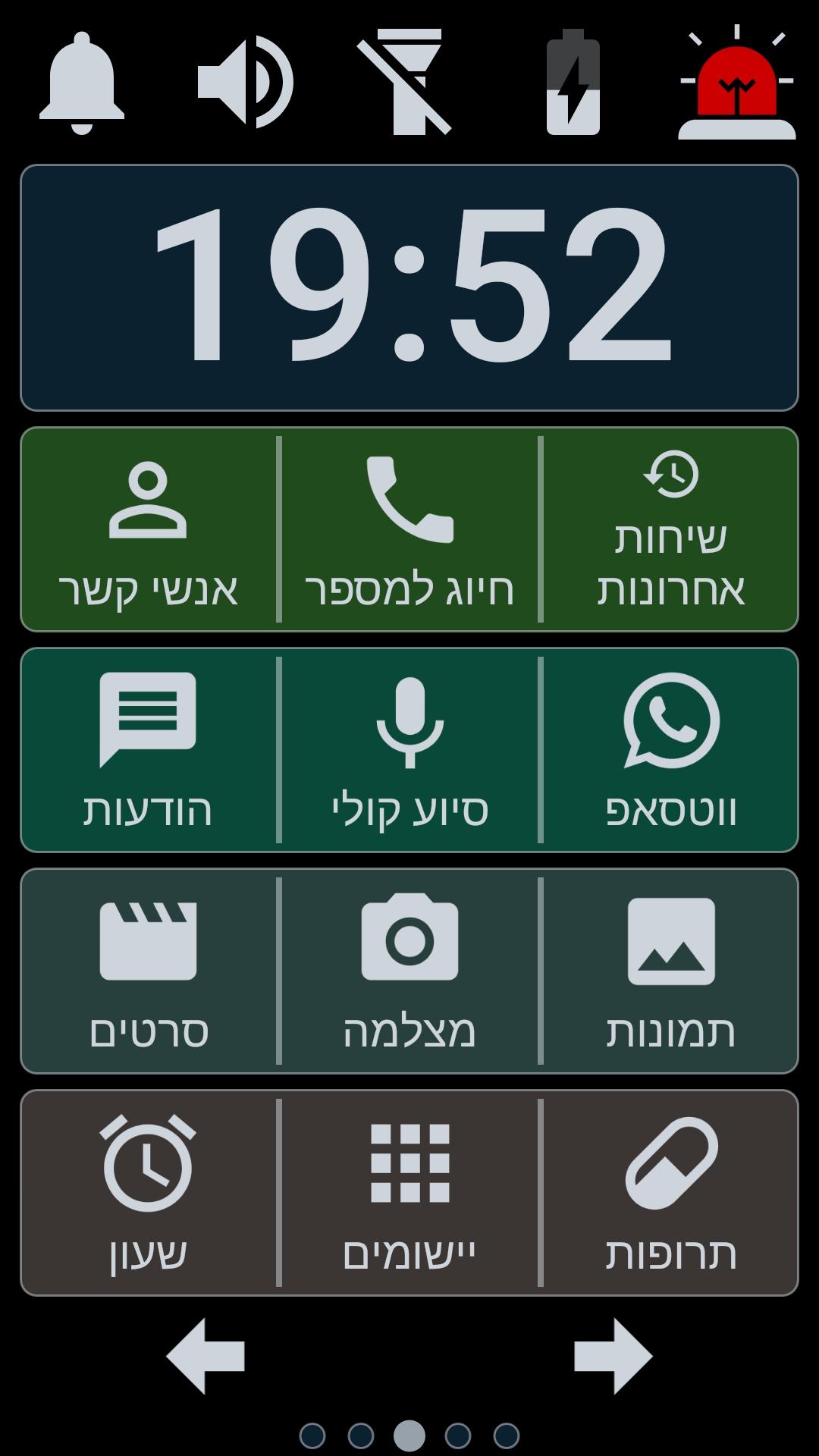Launch ווטסאפ WhatsApp

670,750
